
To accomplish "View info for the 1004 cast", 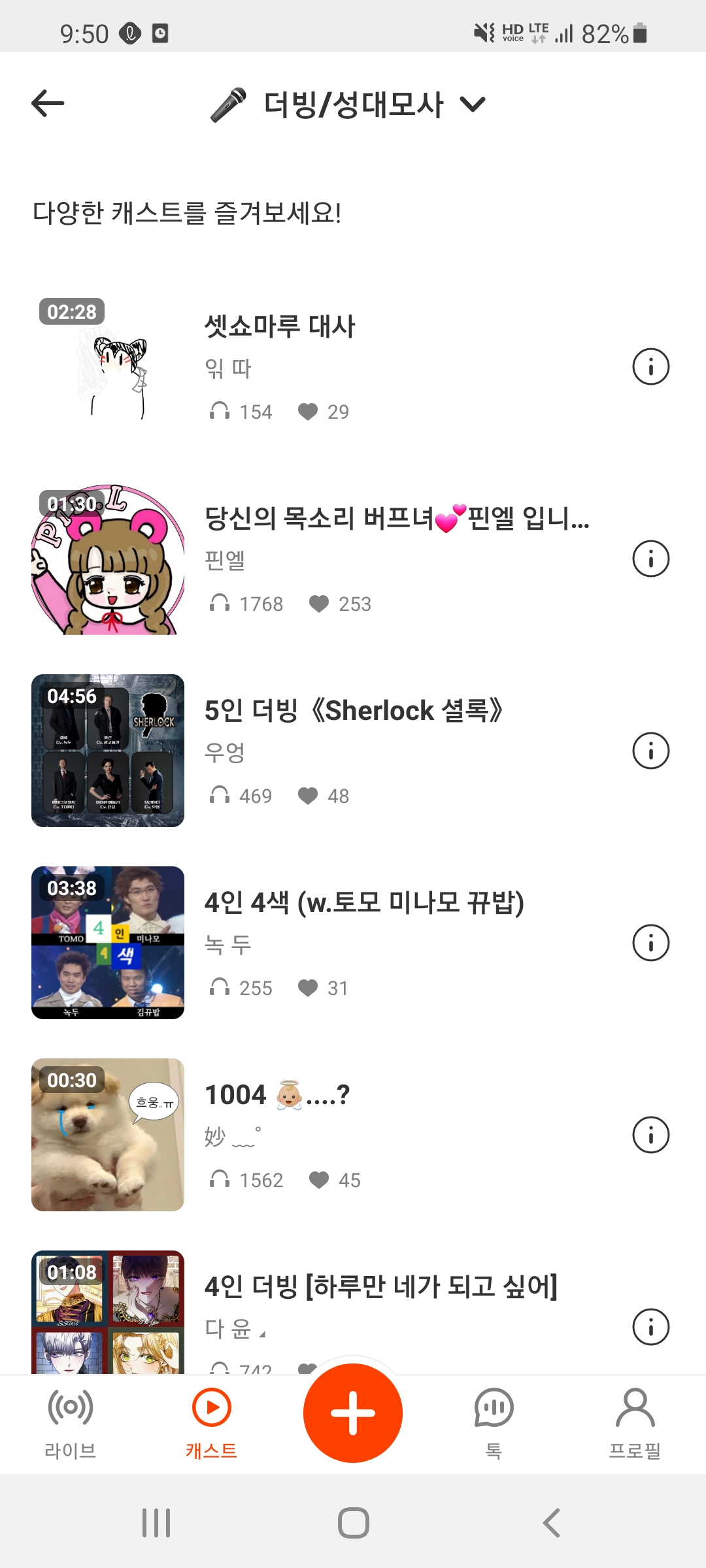I will pos(650,1135).
